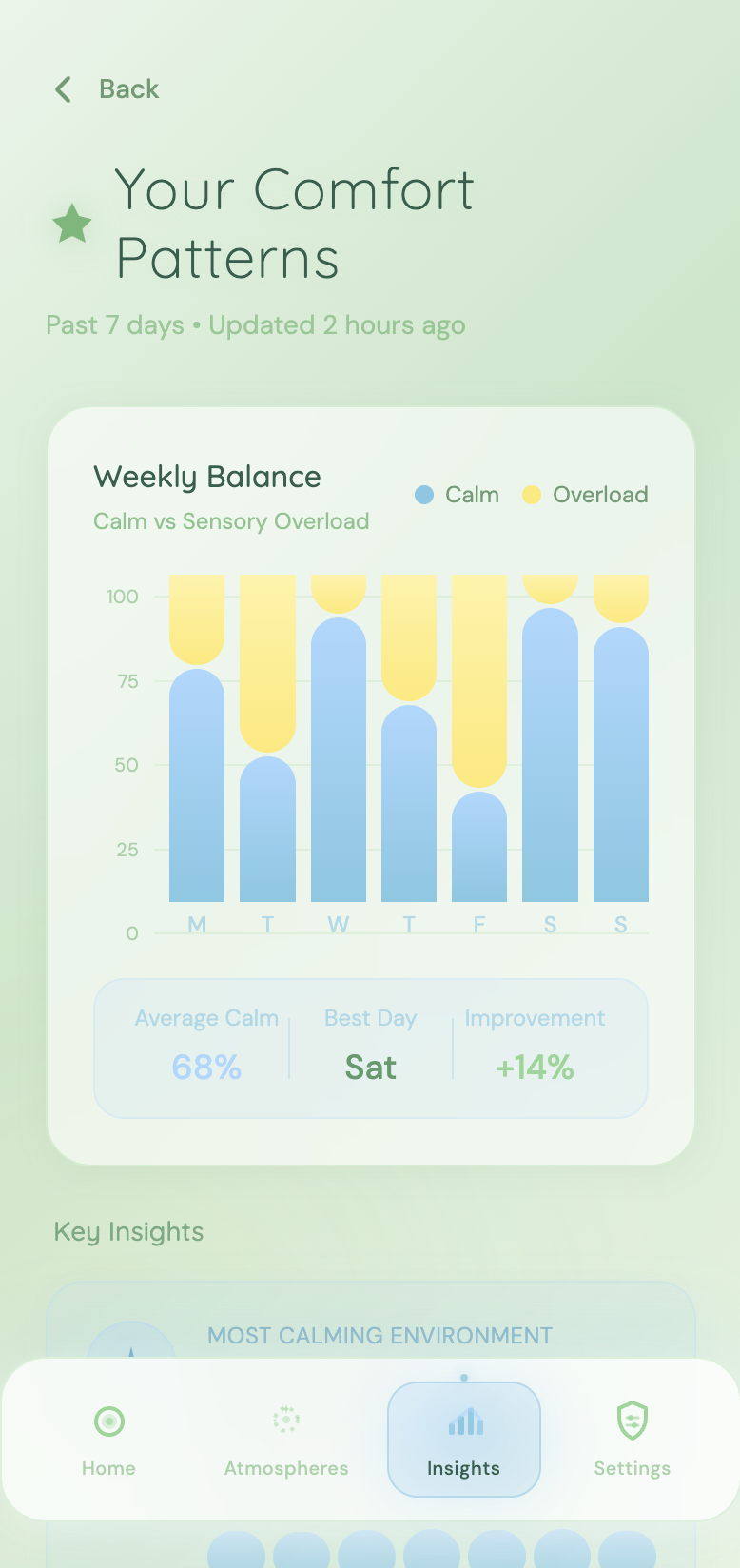Go back using the Back button

[x=107, y=89]
